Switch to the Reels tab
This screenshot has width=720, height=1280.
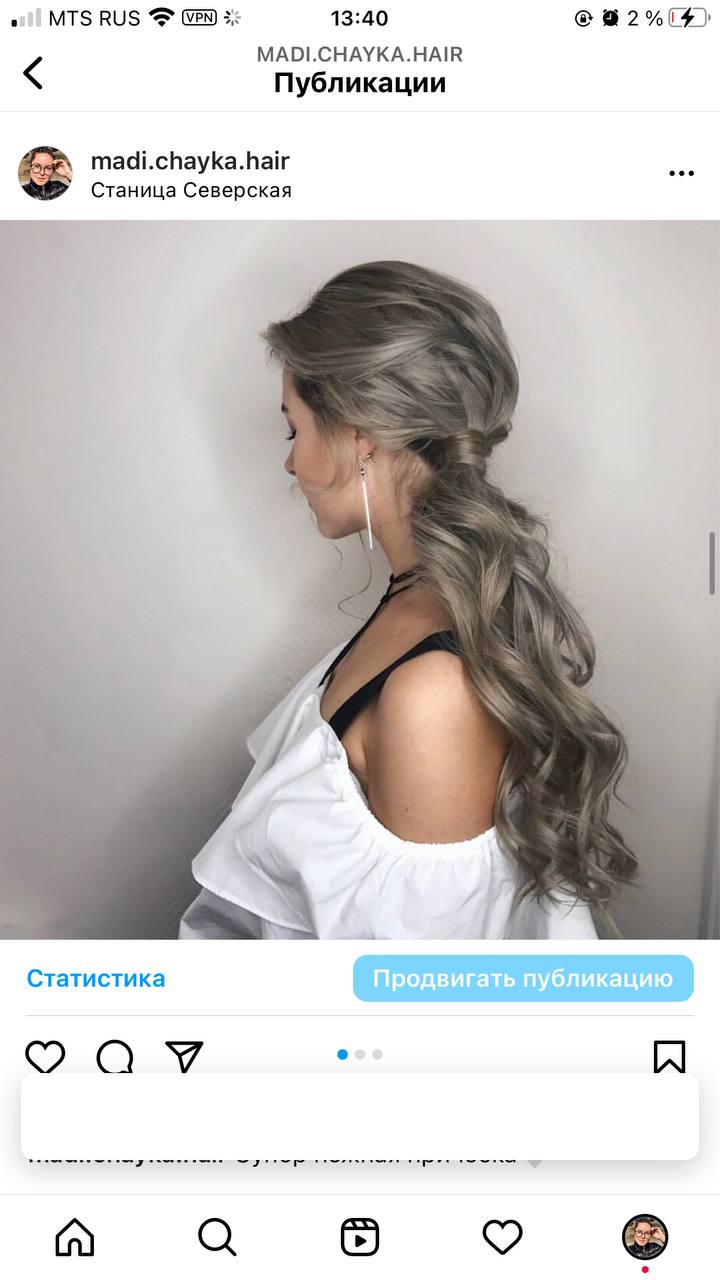coord(360,1238)
